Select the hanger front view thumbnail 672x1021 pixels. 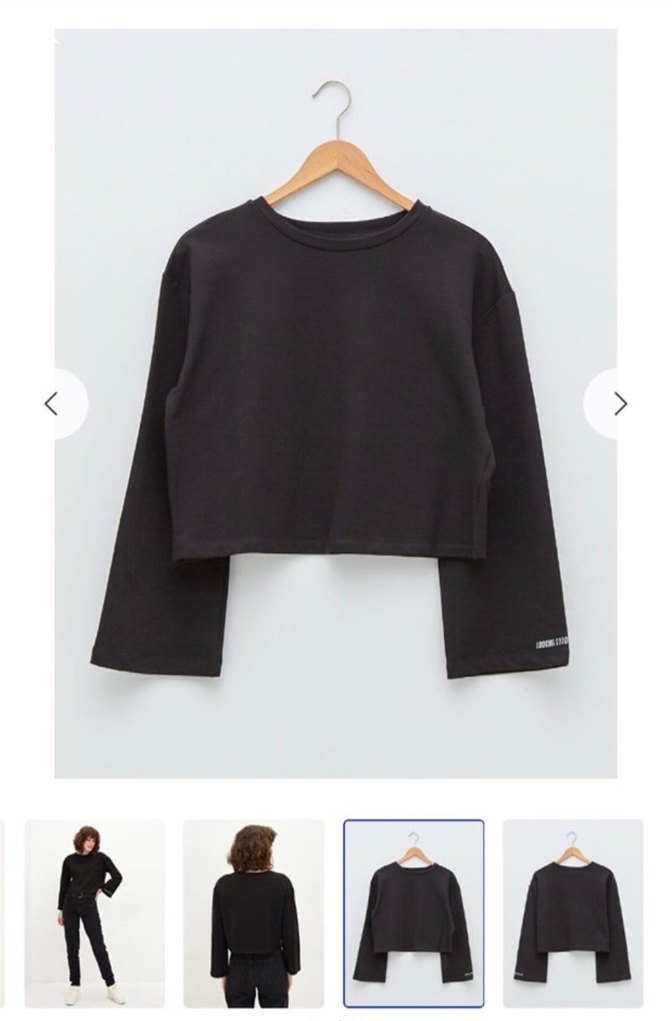pyautogui.click(x=413, y=913)
